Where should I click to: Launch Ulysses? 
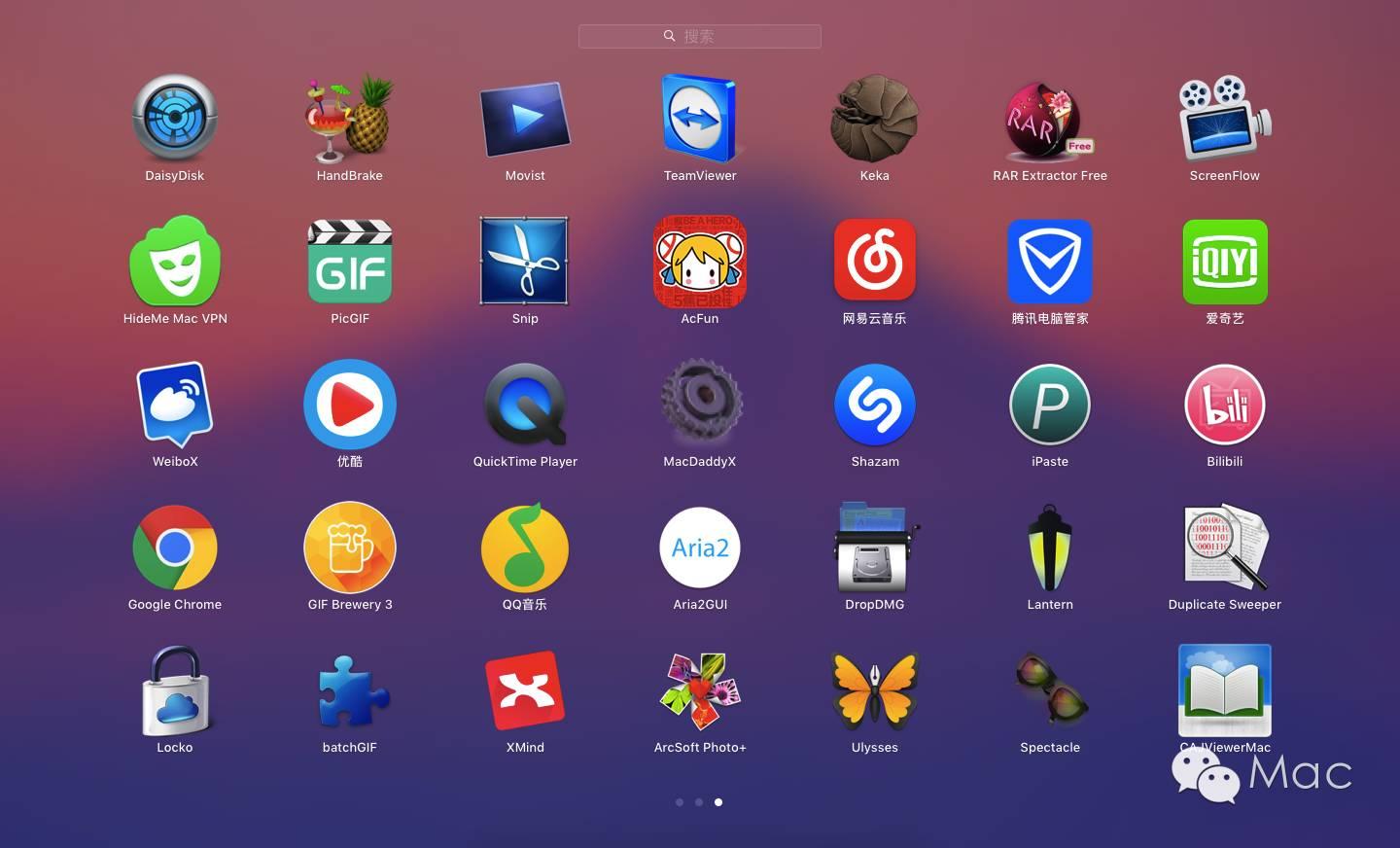pyautogui.click(x=874, y=690)
